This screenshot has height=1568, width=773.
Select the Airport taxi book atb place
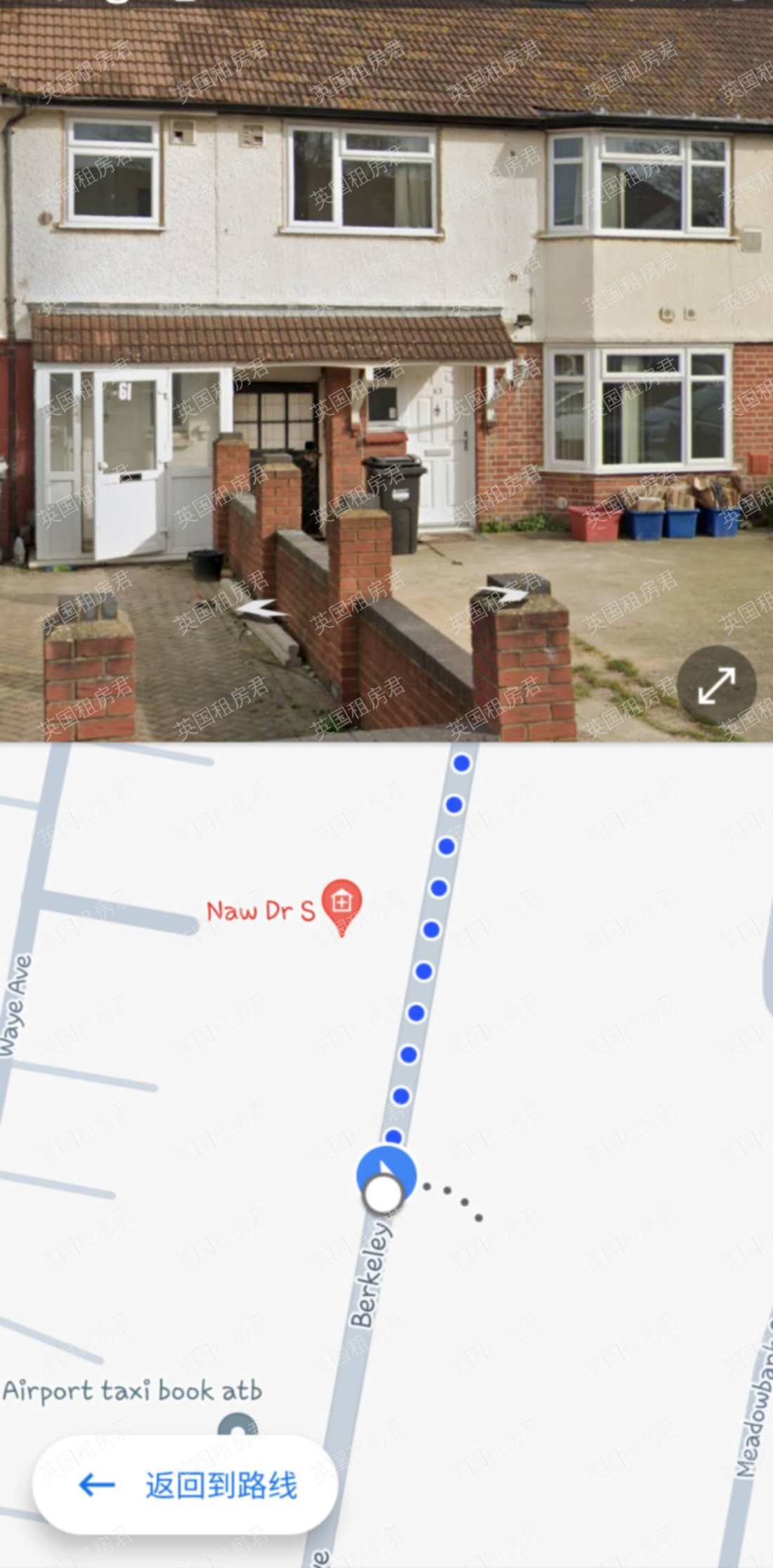(132, 1391)
